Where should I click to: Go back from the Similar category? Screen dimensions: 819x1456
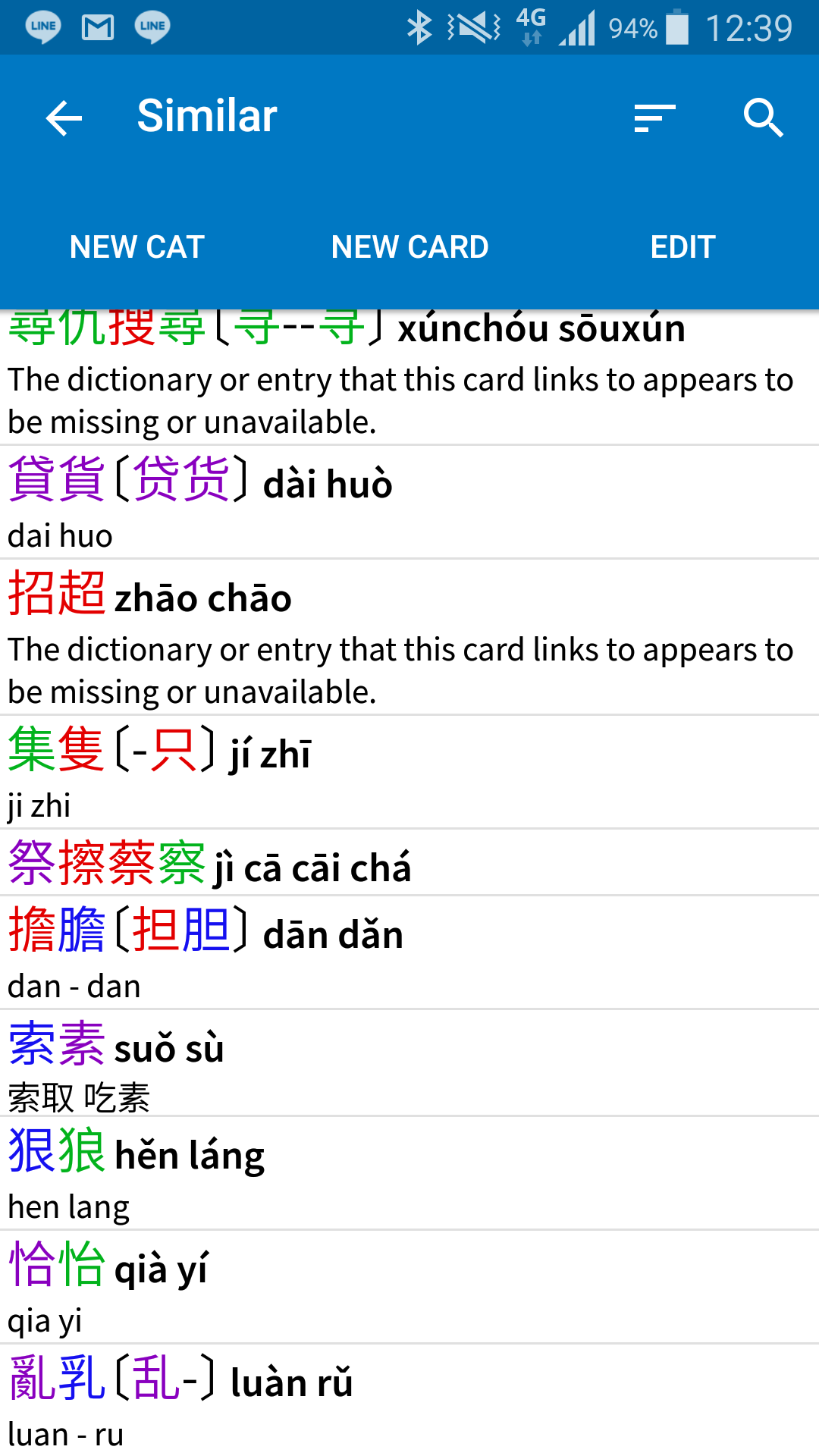pos(64,118)
